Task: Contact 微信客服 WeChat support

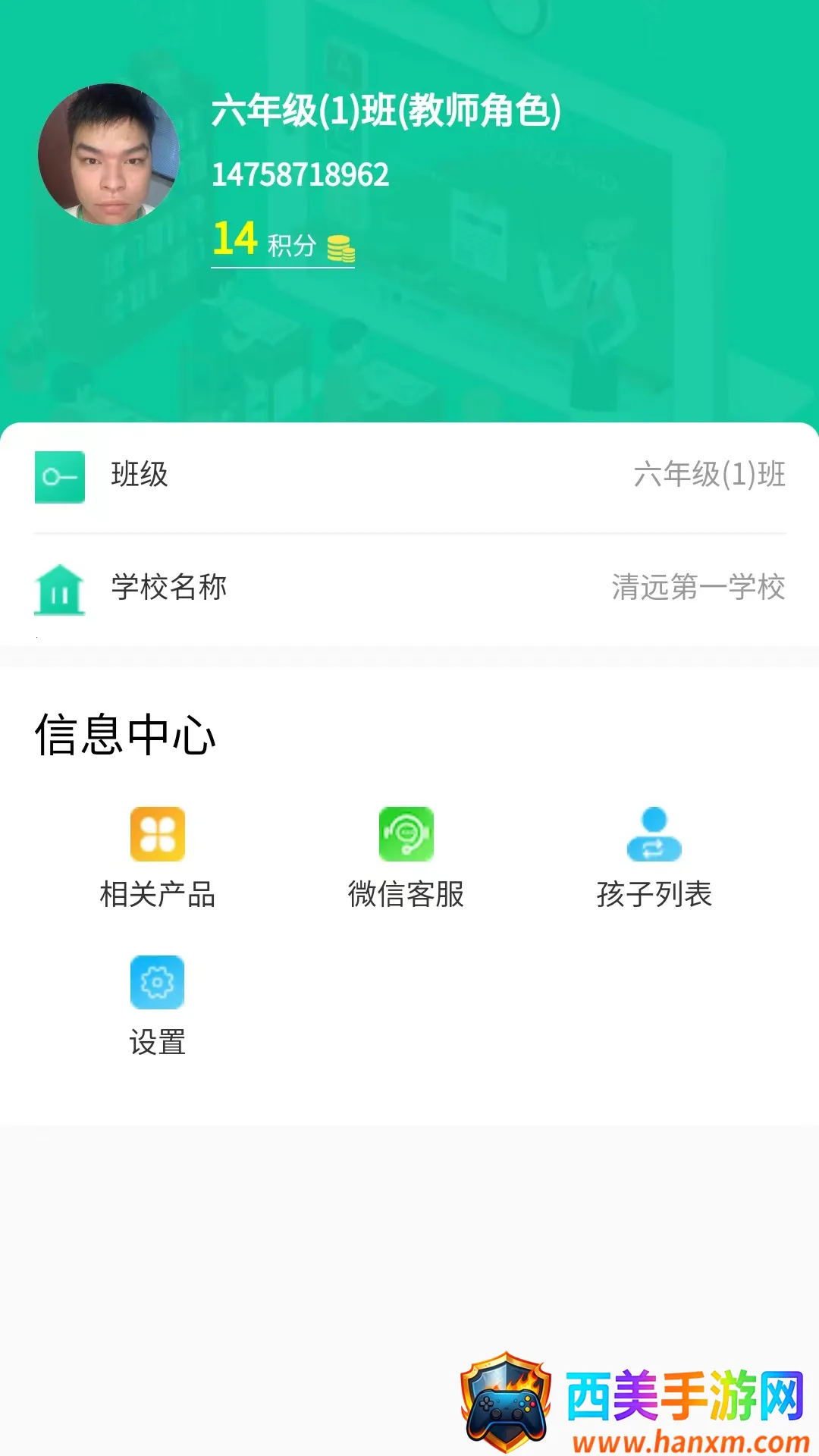Action: [406, 857]
